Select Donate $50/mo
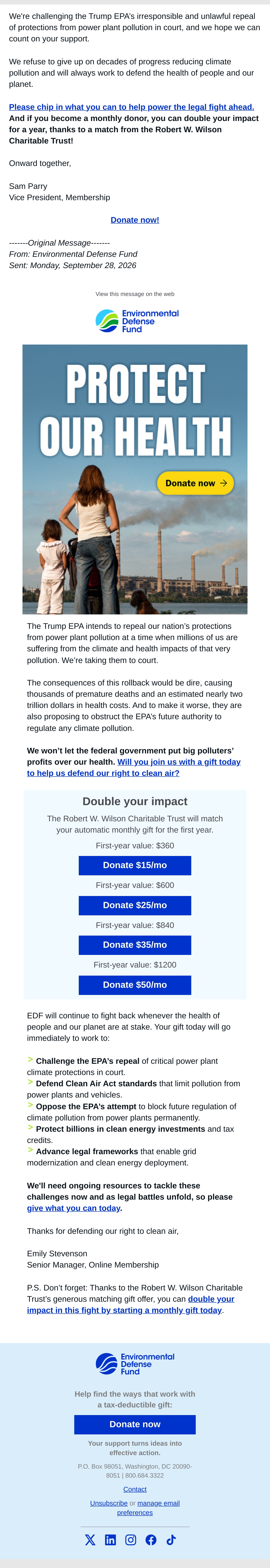 (x=135, y=985)
